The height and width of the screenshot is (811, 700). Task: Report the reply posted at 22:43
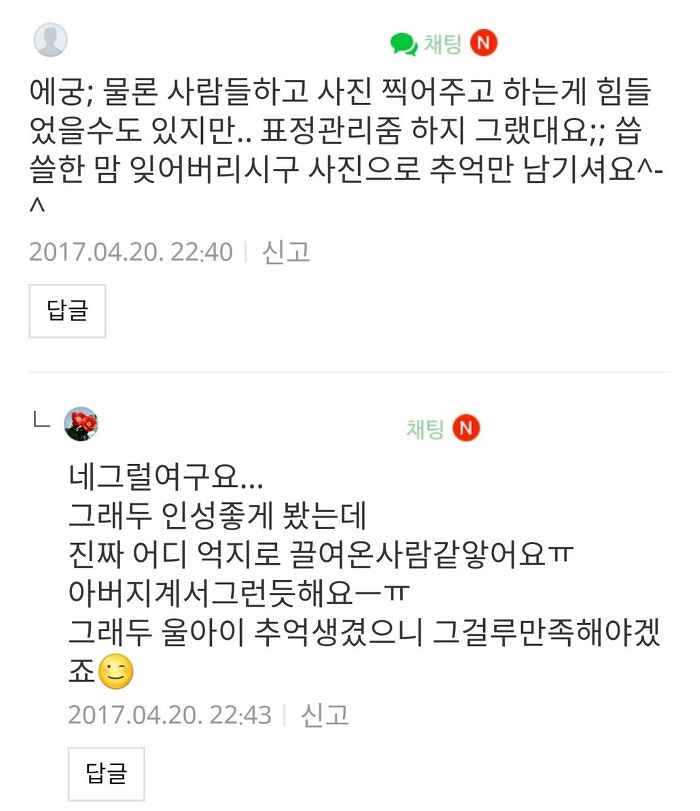pyautogui.click(x=324, y=715)
